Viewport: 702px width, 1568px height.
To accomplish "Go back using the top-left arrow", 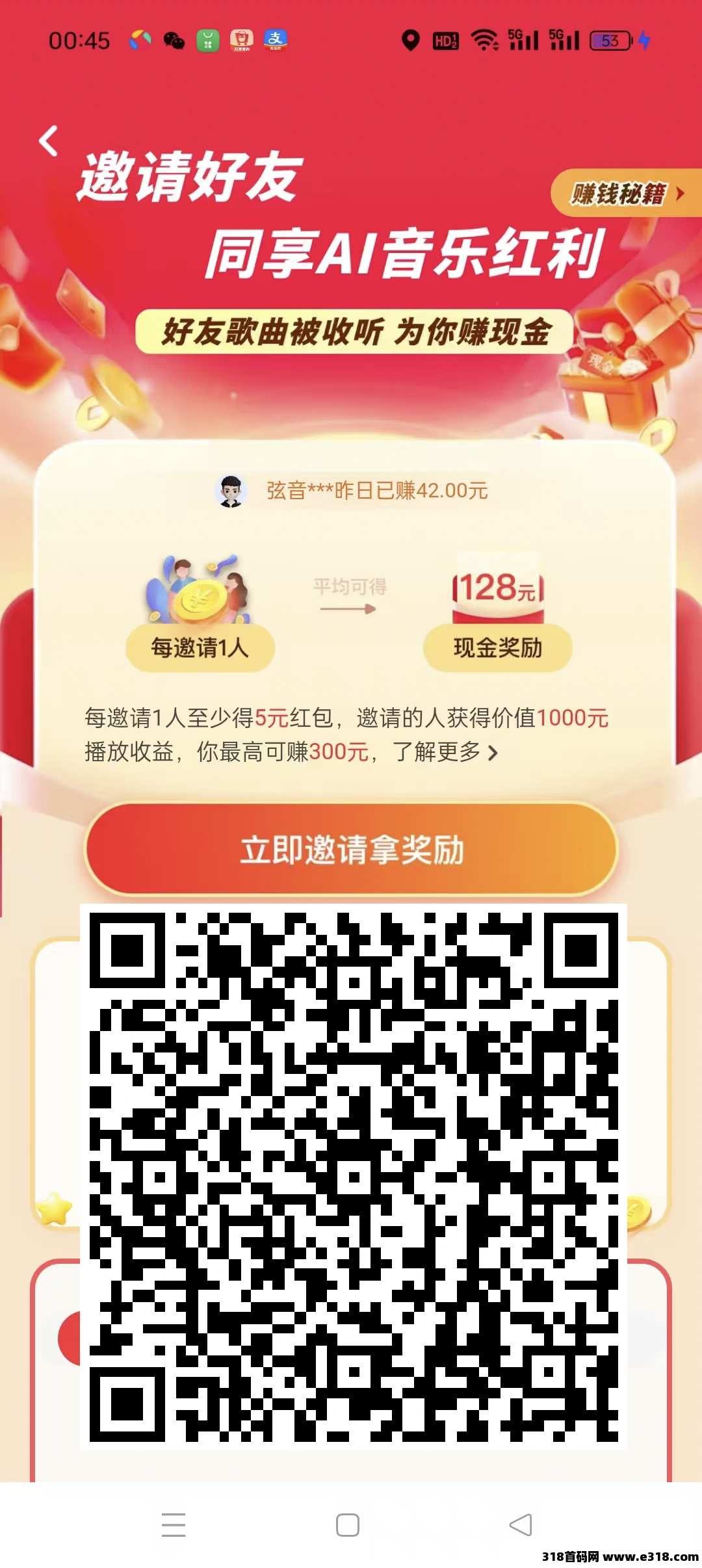I will 49,141.
